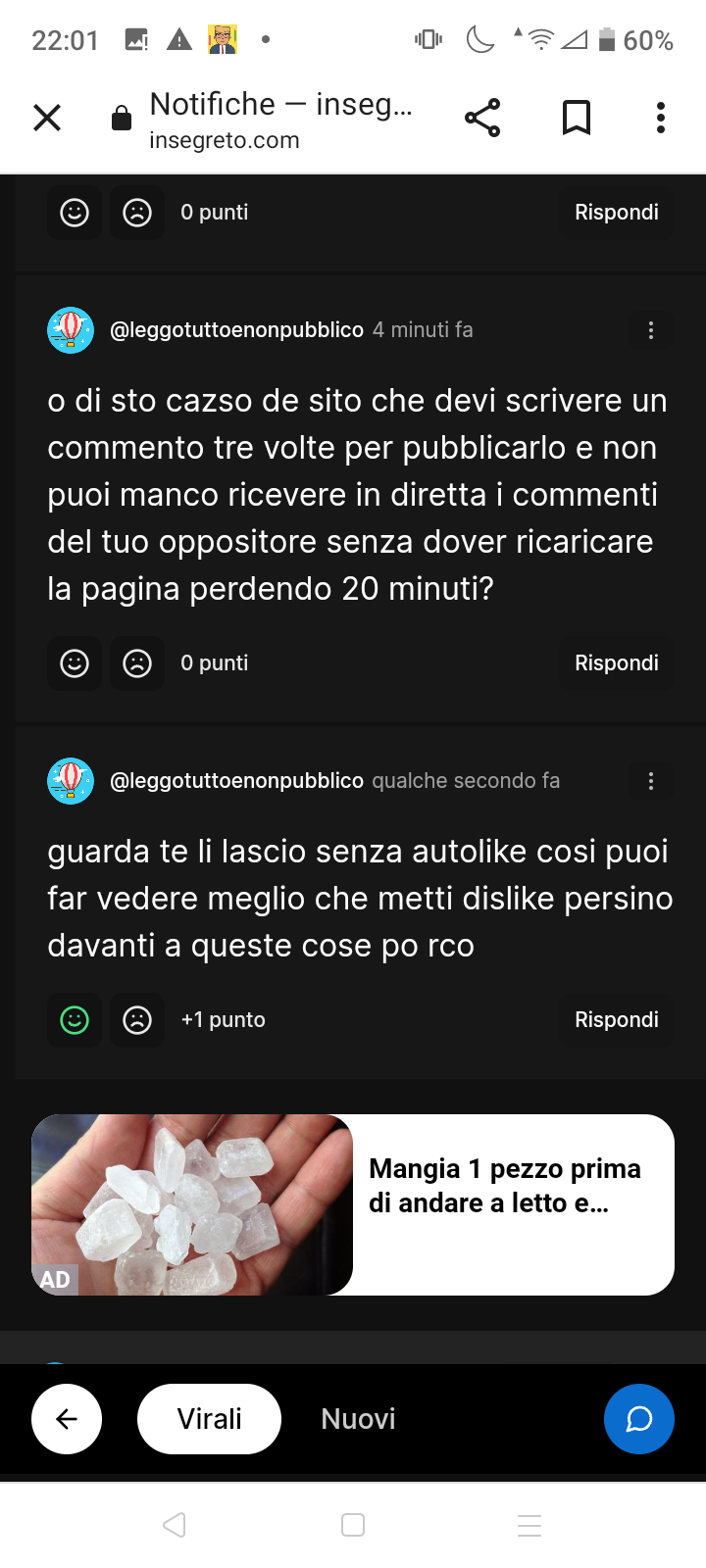Switch to the Nuovi tab
Screen dimensions: 706x1568
(359, 1419)
